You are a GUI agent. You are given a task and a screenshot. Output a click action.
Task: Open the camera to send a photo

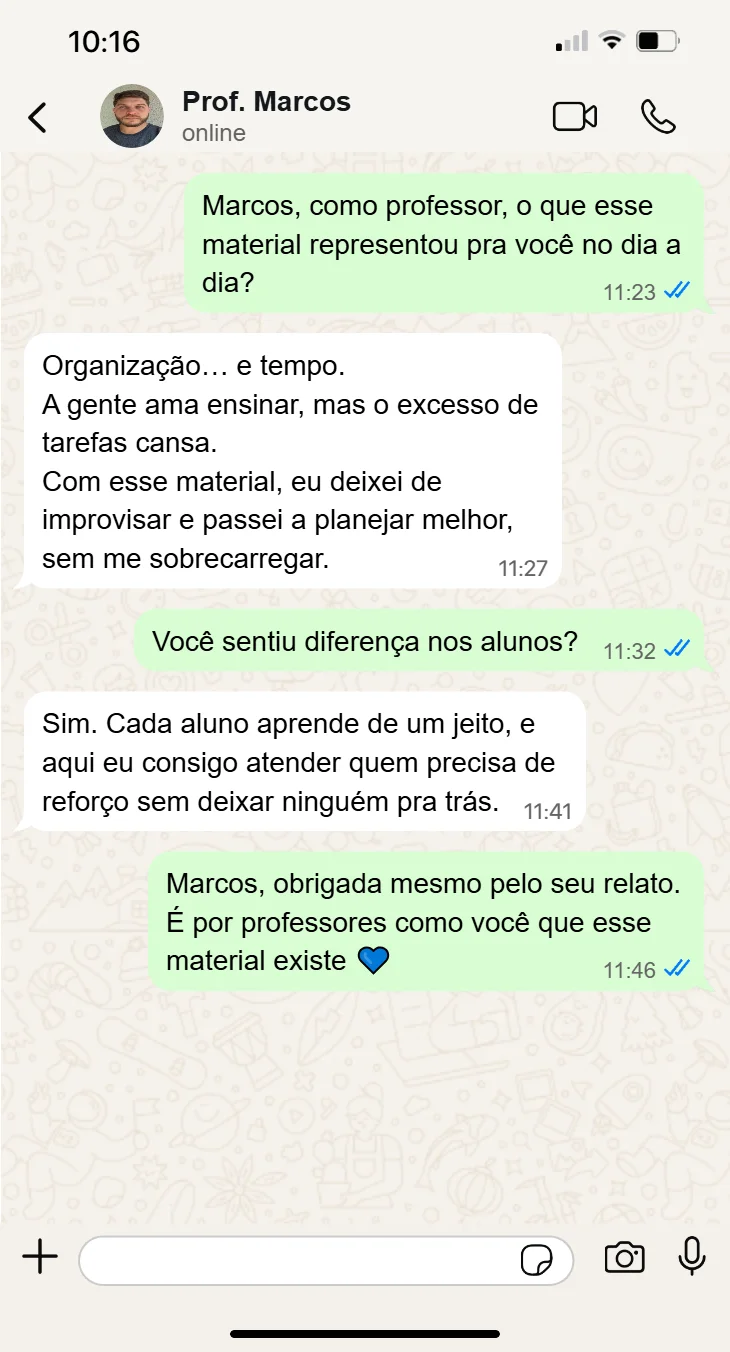[x=625, y=1258]
